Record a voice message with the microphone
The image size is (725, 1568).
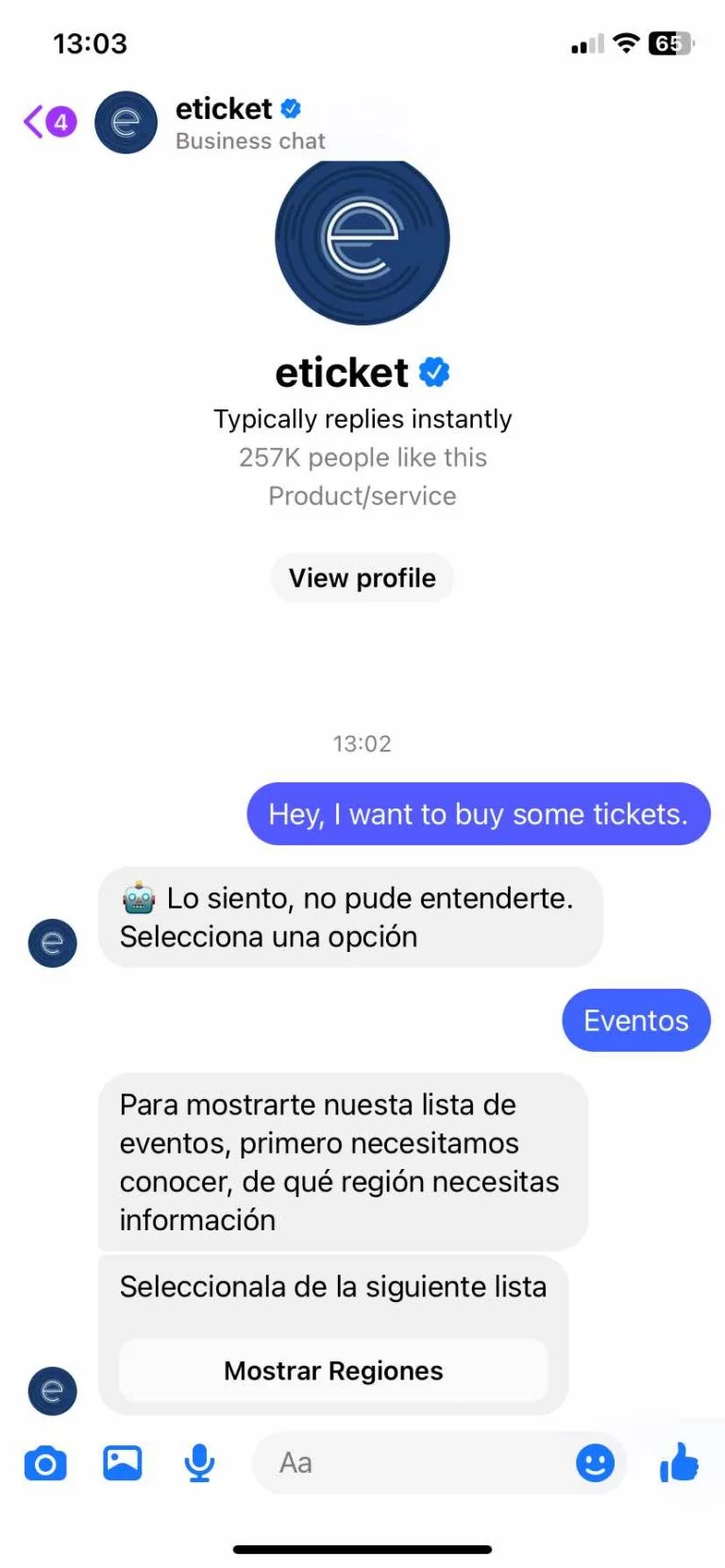[x=199, y=1463]
